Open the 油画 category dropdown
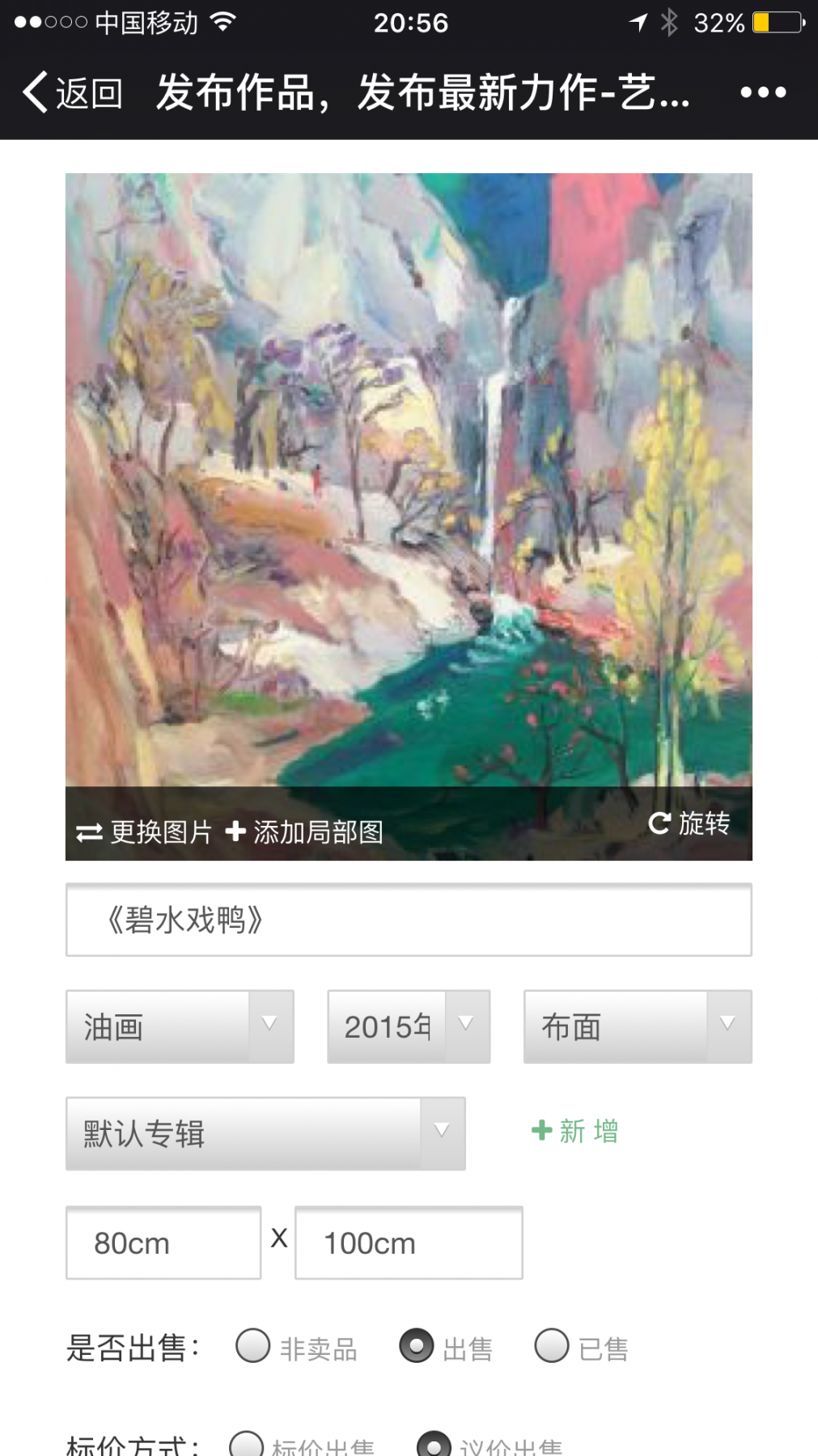This screenshot has height=1456, width=818. pyautogui.click(x=180, y=1026)
